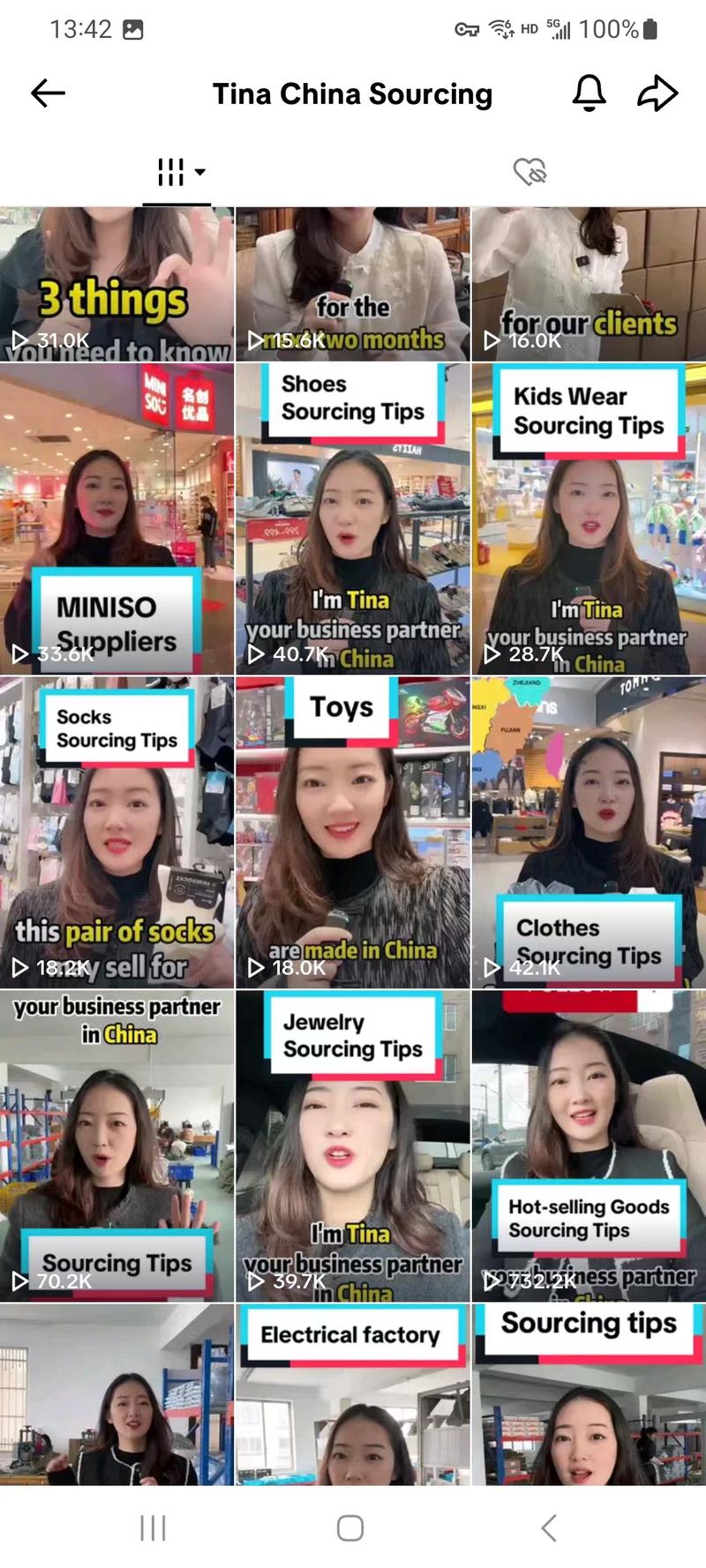Viewport: 706px width, 1568px height.
Task: Switch to recent apps via navigation bar
Action: (x=154, y=1530)
